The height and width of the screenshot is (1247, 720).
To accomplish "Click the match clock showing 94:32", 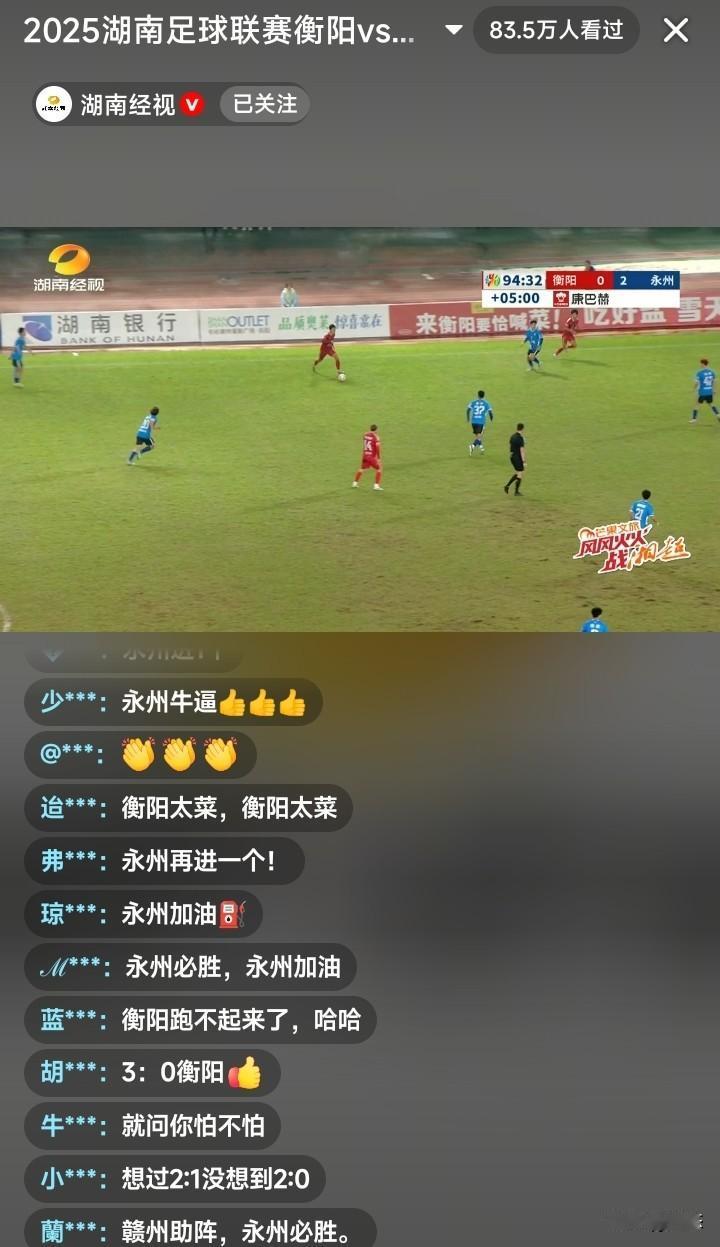I will [524, 280].
